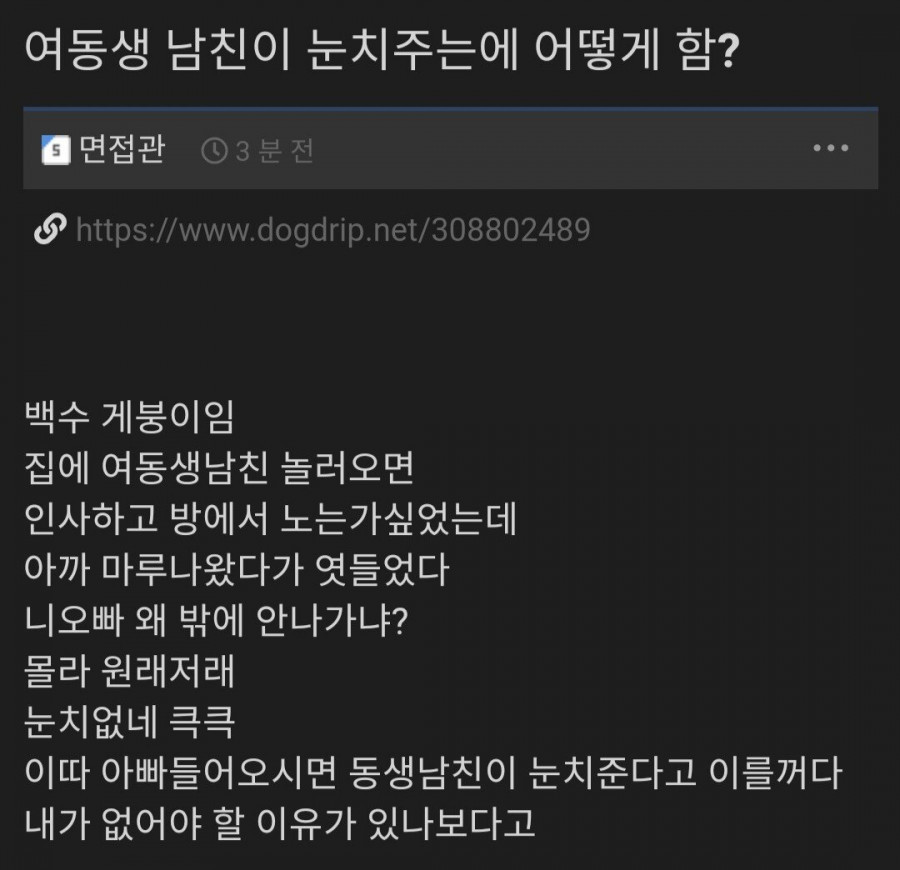Screen dimensions: 900x870
Task: Open the post's three-dot overflow menu
Action: tap(830, 149)
